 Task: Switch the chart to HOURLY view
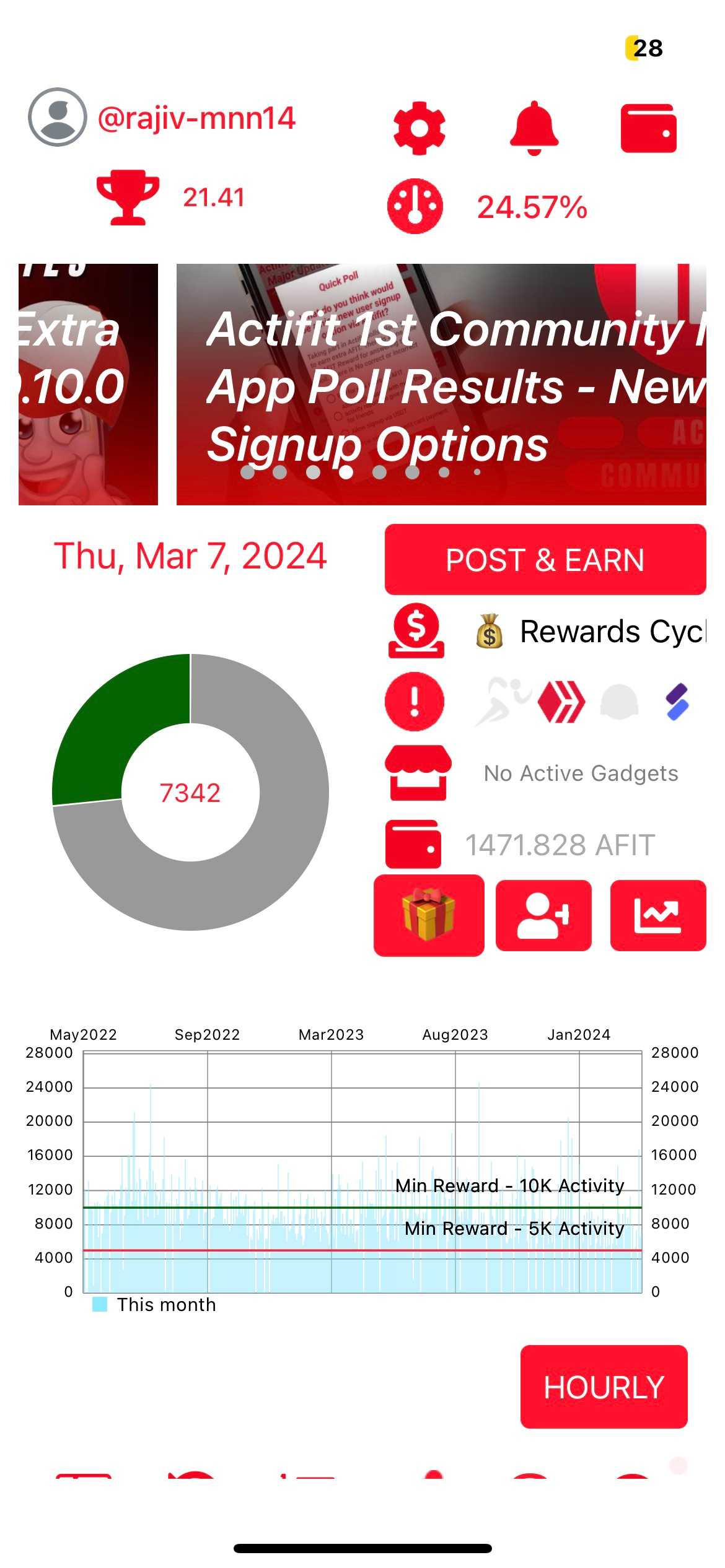click(604, 1387)
